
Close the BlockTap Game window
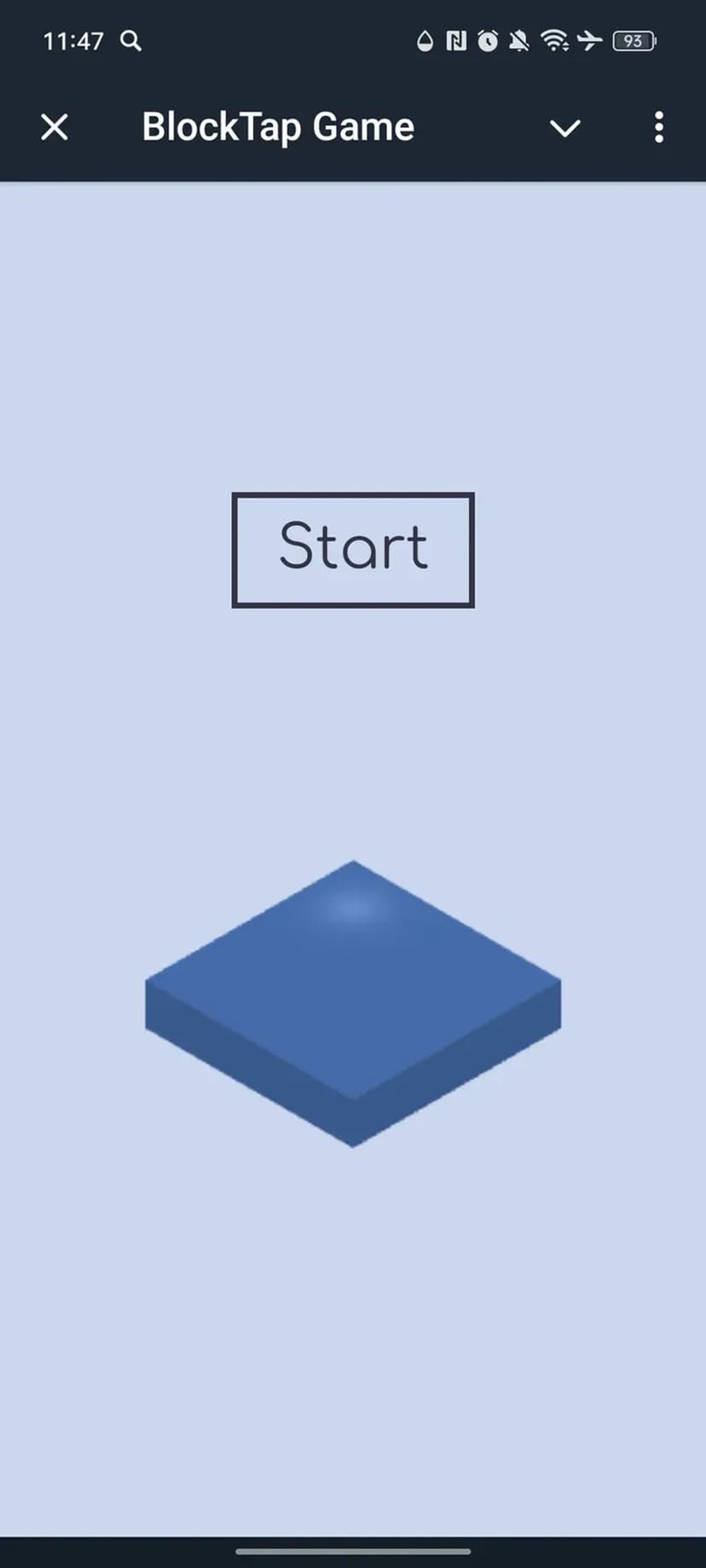55,128
